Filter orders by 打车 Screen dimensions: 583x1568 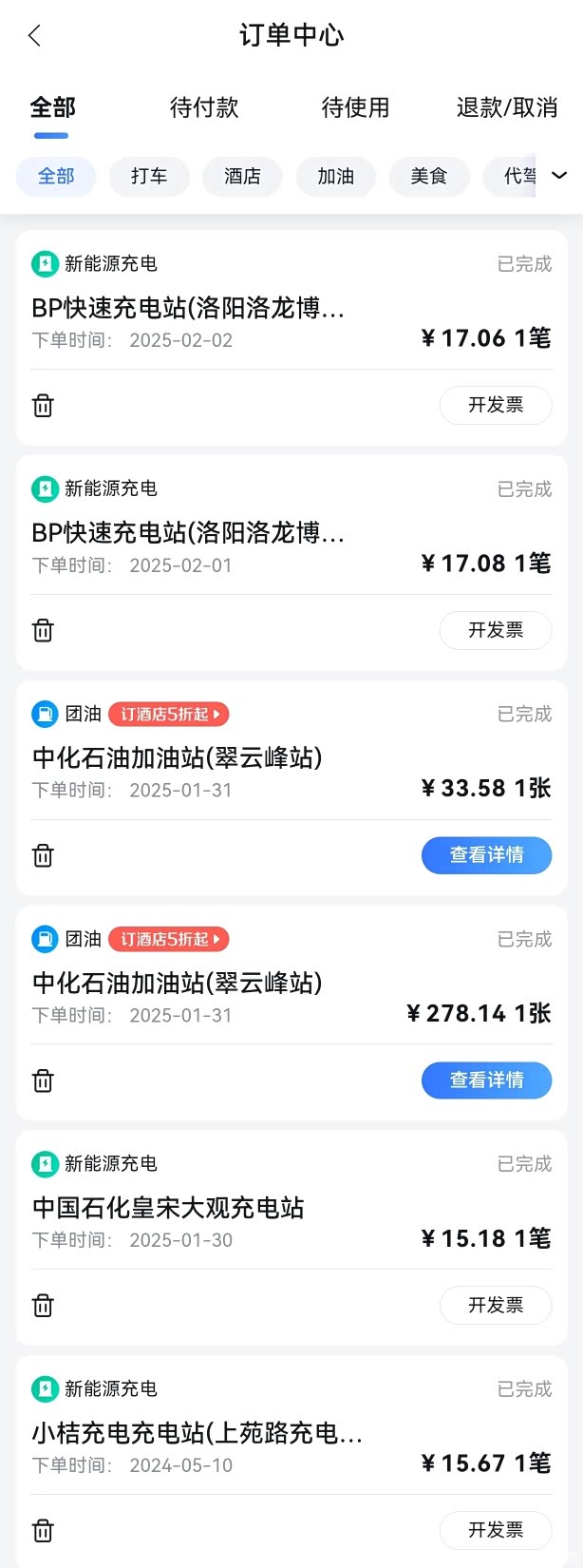point(149,177)
